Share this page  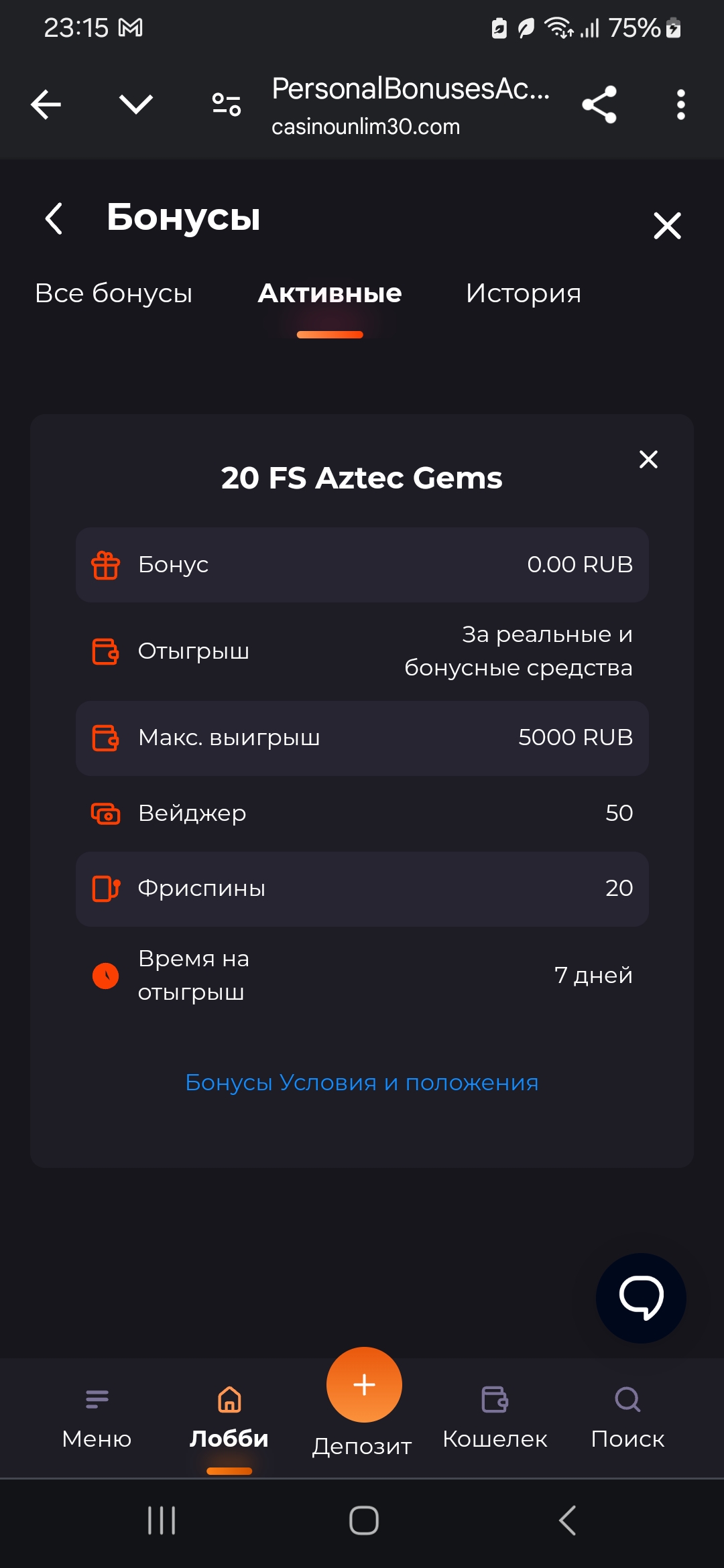pos(599,105)
